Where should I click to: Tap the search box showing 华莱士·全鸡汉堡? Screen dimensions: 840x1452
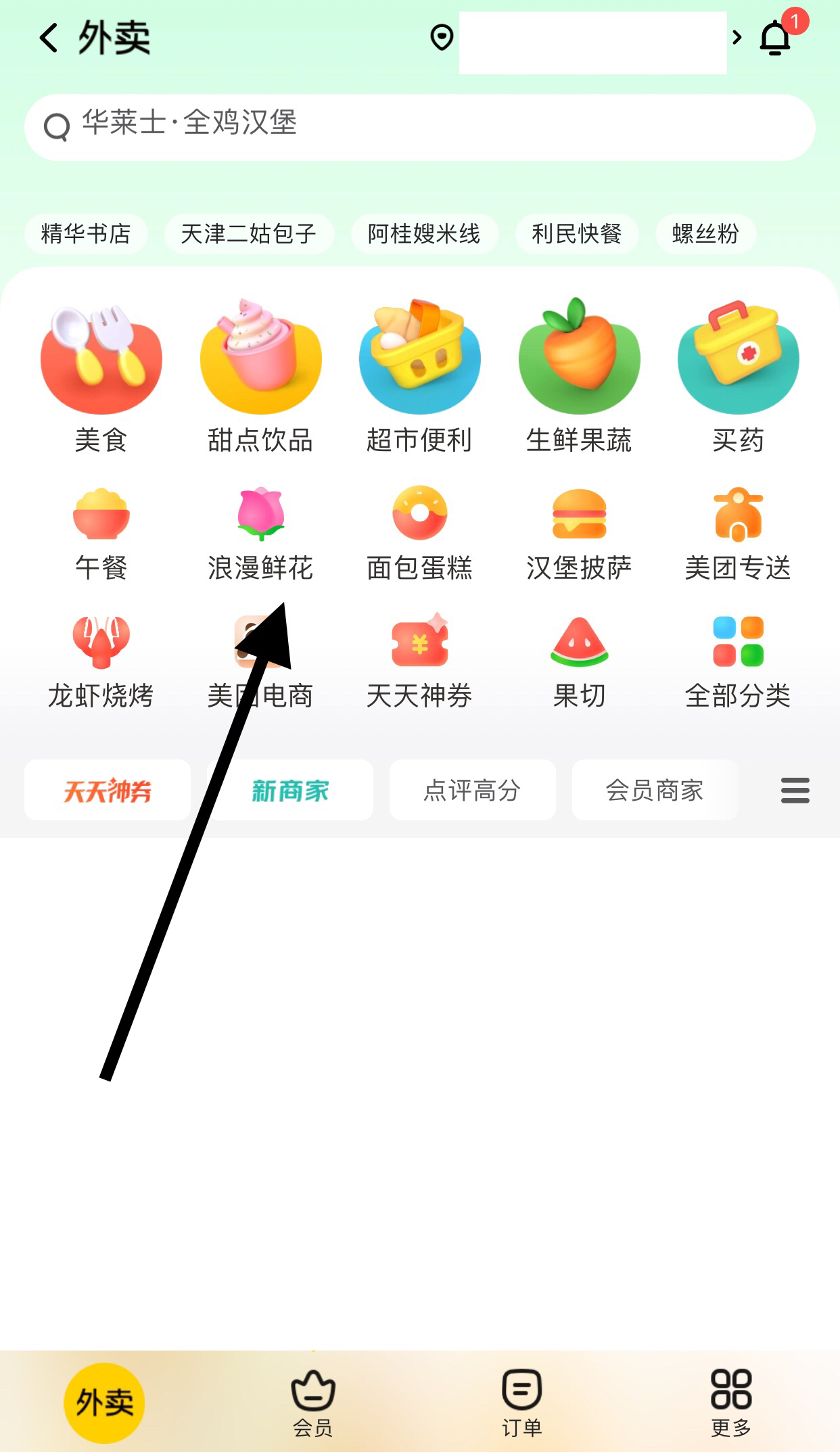[x=419, y=127]
